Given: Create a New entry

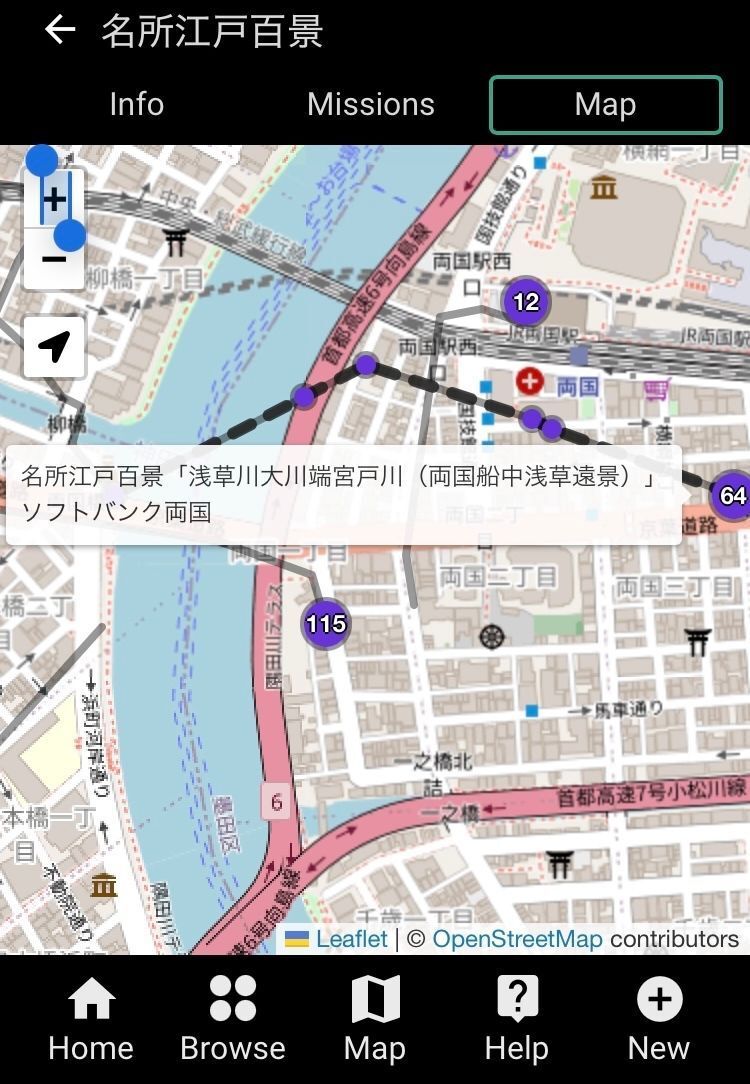Looking at the screenshot, I should click(x=659, y=1018).
